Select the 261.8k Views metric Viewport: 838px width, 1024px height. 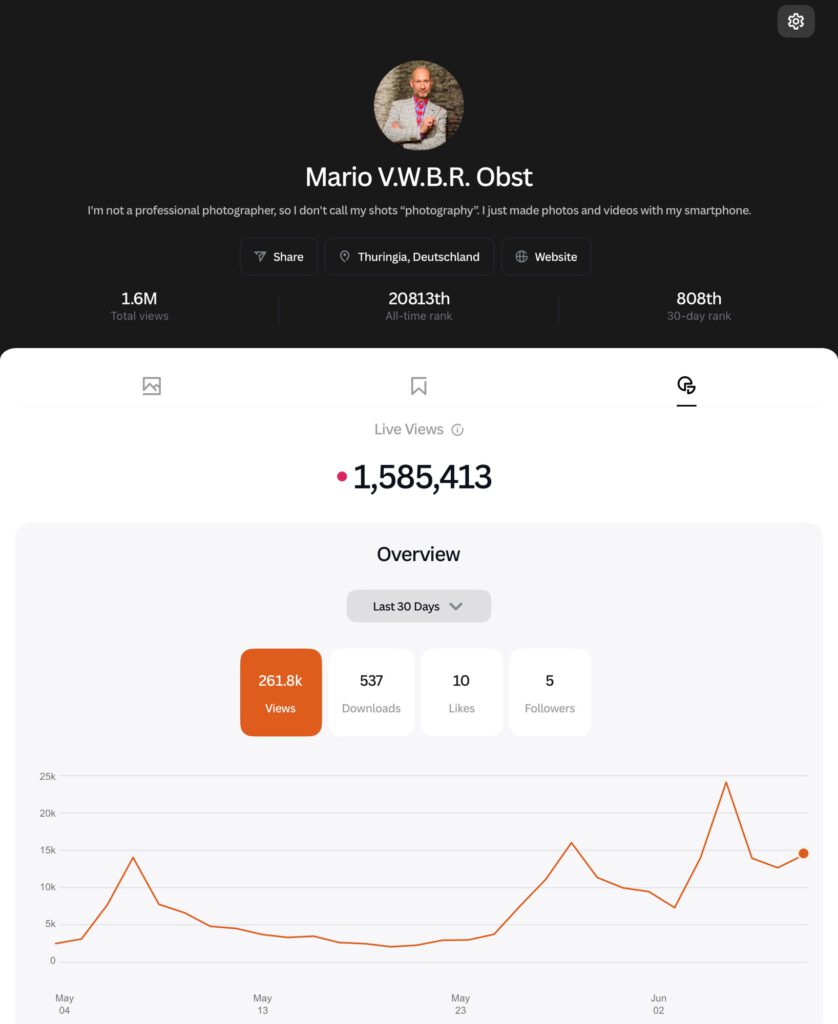281,692
